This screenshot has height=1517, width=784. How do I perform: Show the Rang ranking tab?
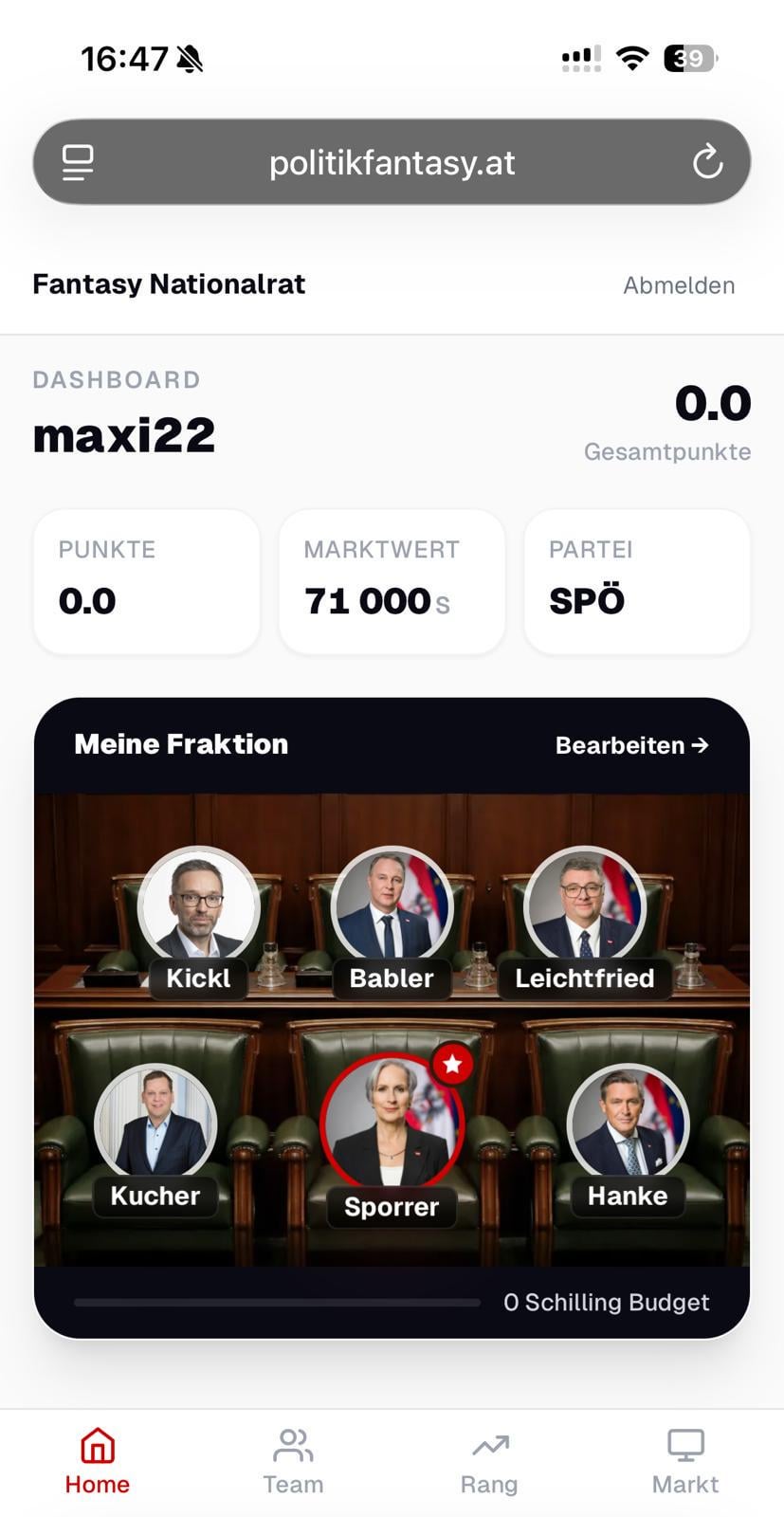[x=489, y=1461]
